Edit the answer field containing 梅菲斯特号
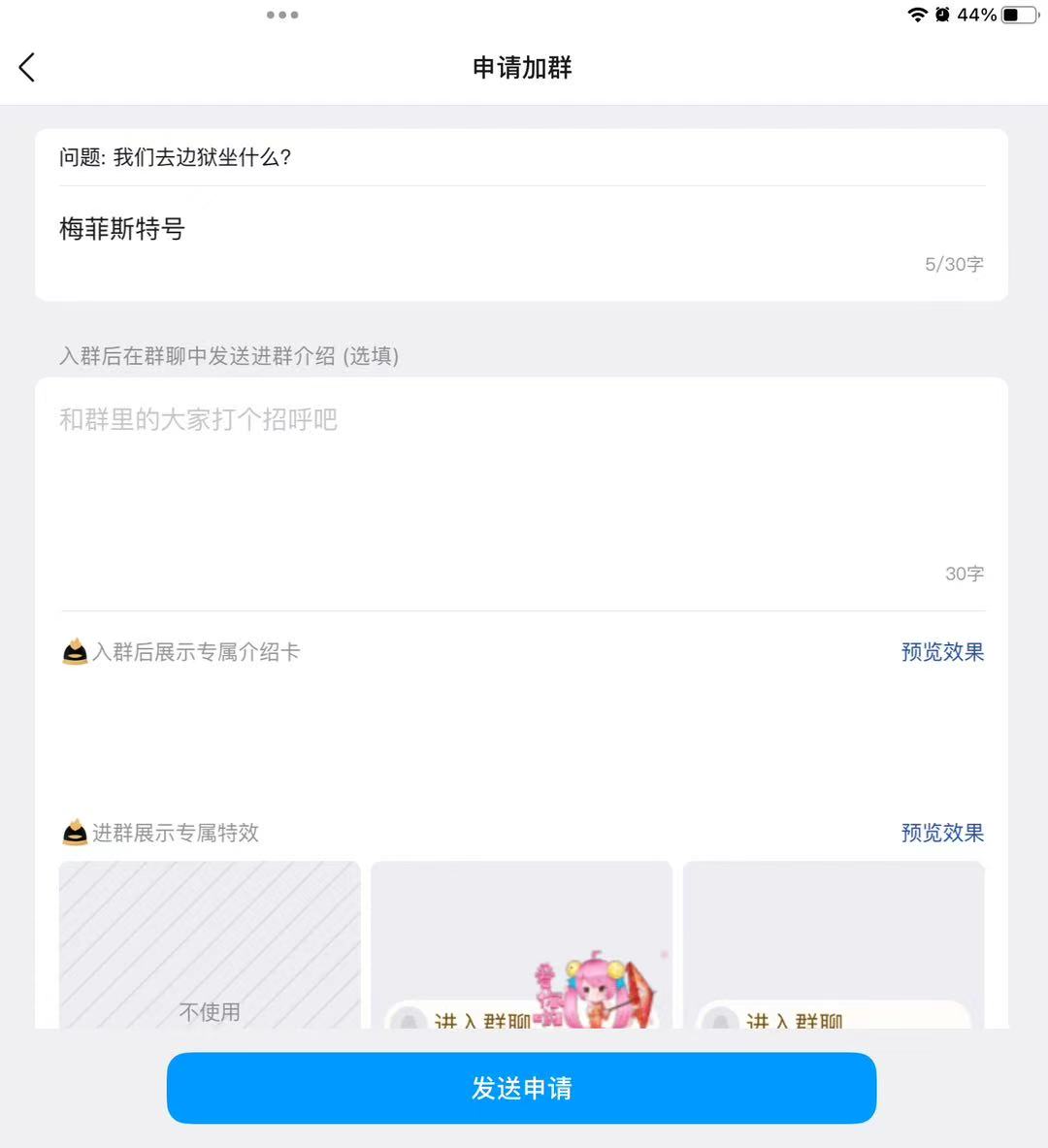Viewport: 1048px width, 1148px height. [x=388, y=231]
